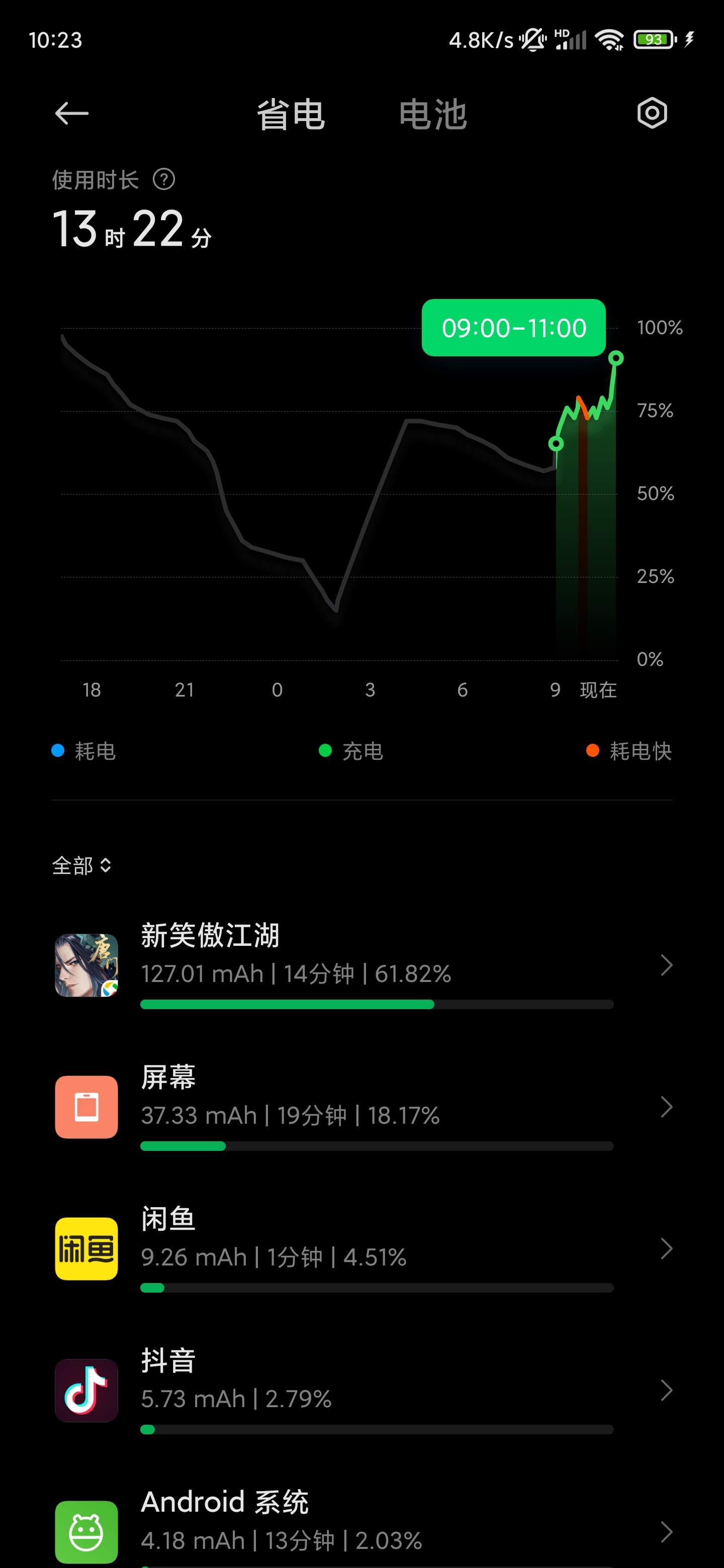
Task: Switch to the 电池 tab
Action: coord(432,115)
